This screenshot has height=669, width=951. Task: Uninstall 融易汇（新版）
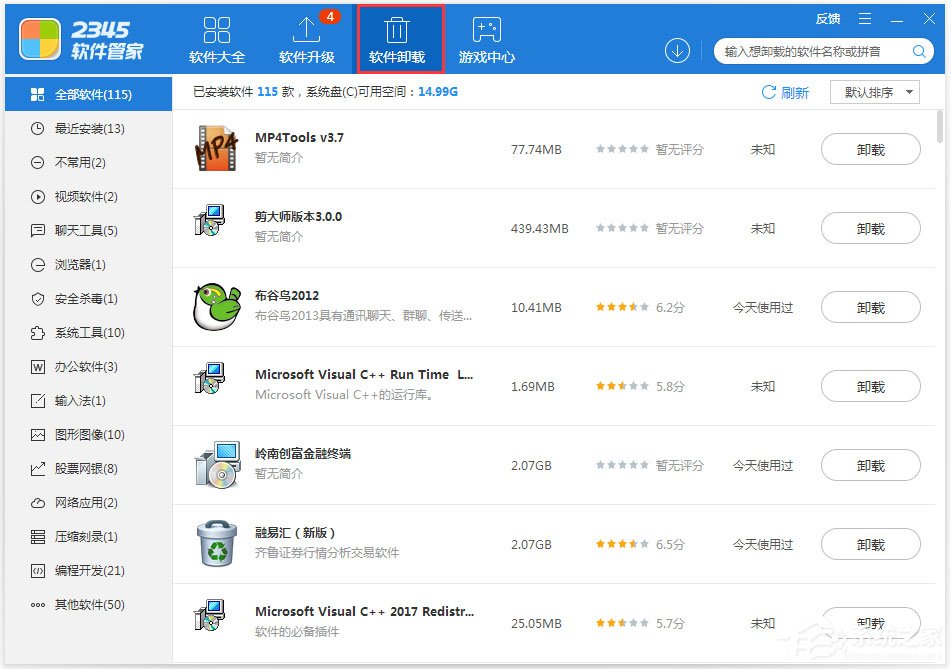tap(870, 545)
